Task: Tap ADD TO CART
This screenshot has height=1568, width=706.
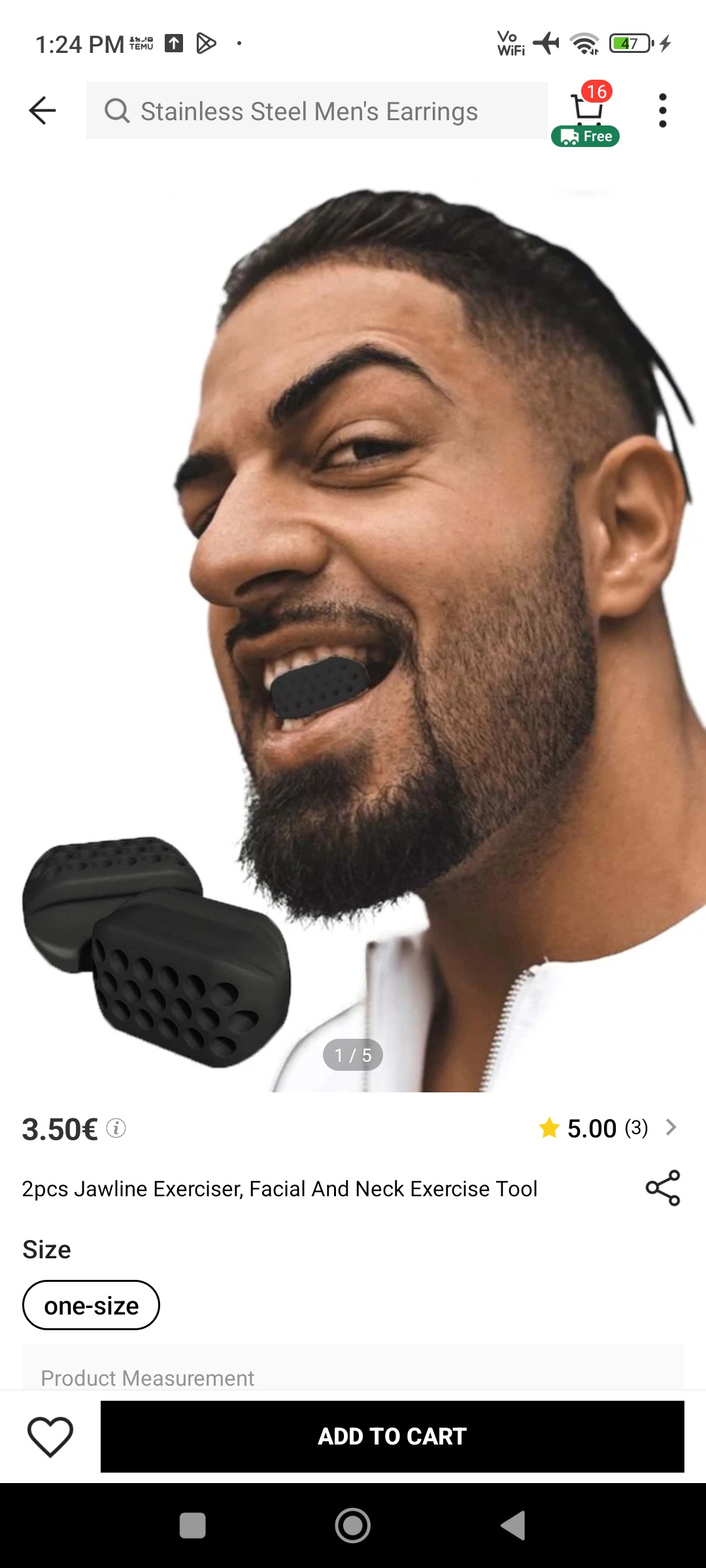Action: point(392,1437)
